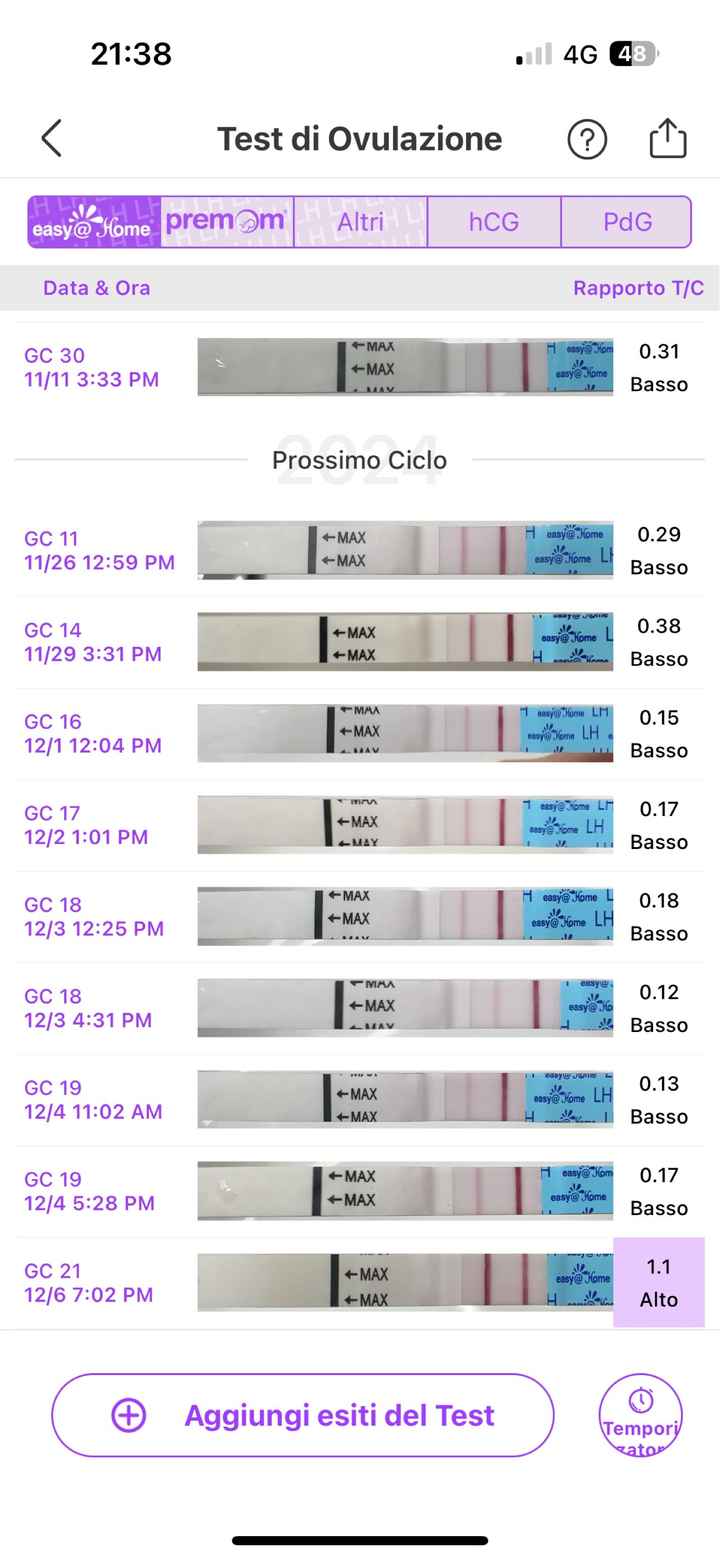Image resolution: width=720 pixels, height=1559 pixels.
Task: Go back from Test di Ovulazione
Action: click(x=52, y=139)
